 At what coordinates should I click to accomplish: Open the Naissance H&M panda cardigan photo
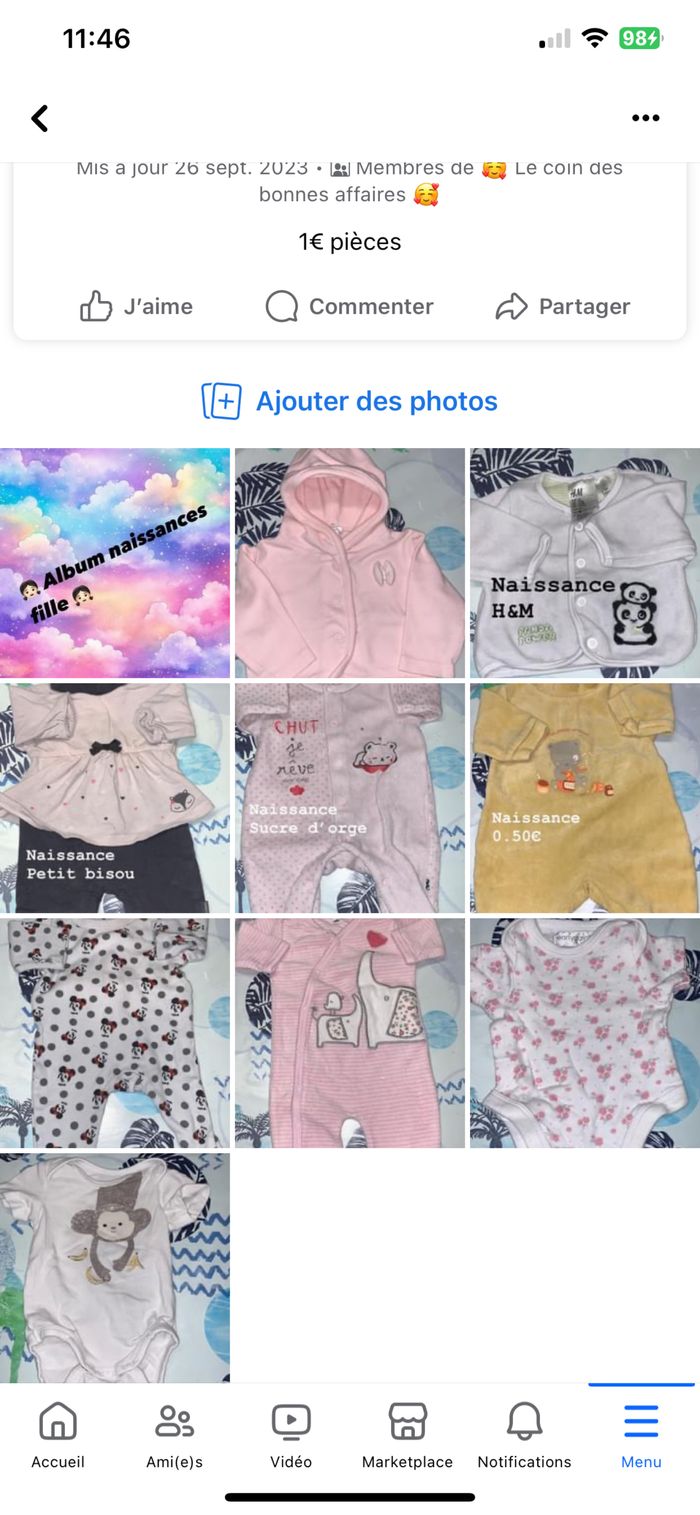[x=585, y=563]
